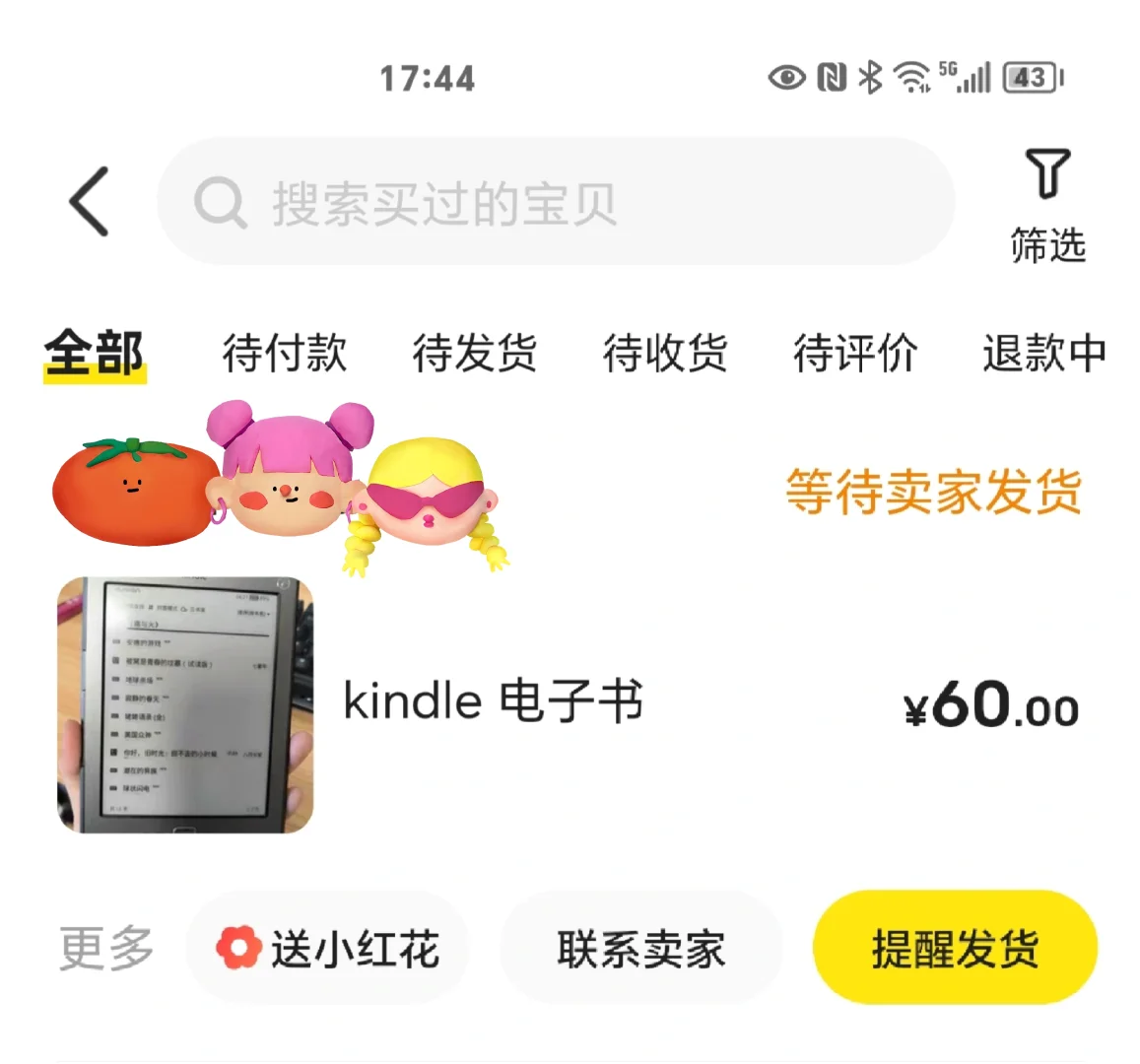The image size is (1140, 1064).
Task: Show the 待评价 orders tab
Action: pyautogui.click(x=854, y=353)
